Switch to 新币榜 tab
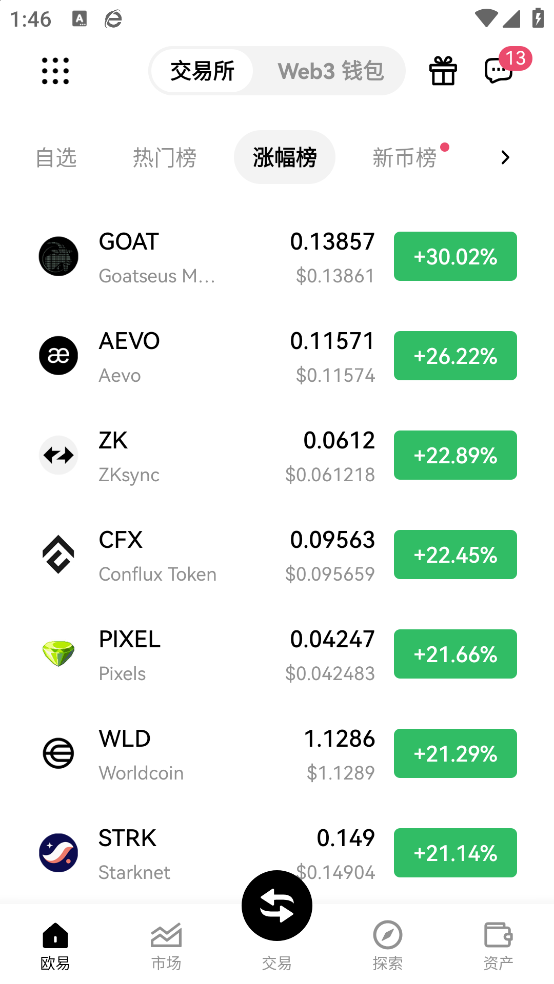Viewport: 554px width, 984px height. tap(405, 158)
